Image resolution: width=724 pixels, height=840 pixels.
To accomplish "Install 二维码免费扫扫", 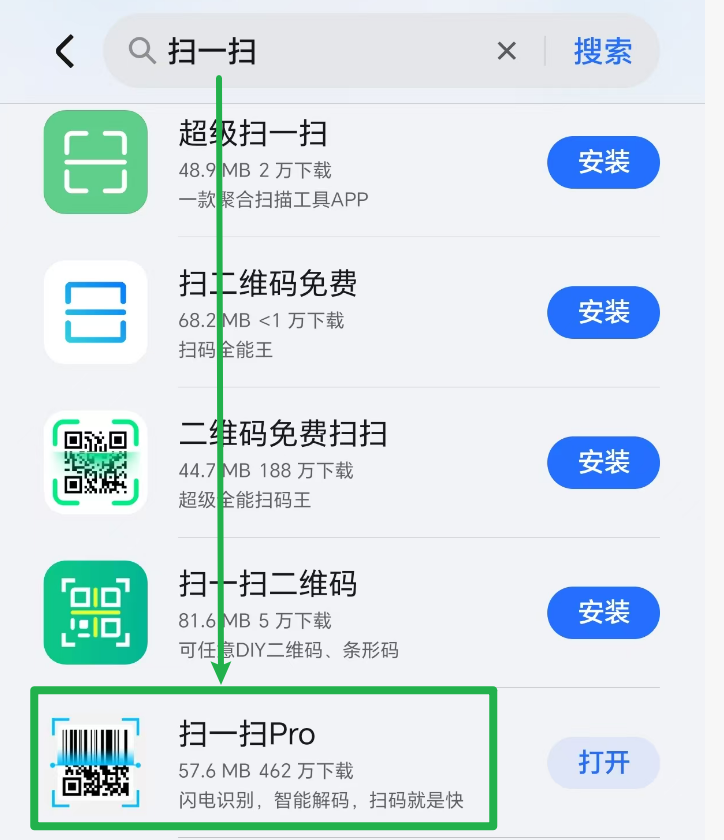I will [603, 462].
